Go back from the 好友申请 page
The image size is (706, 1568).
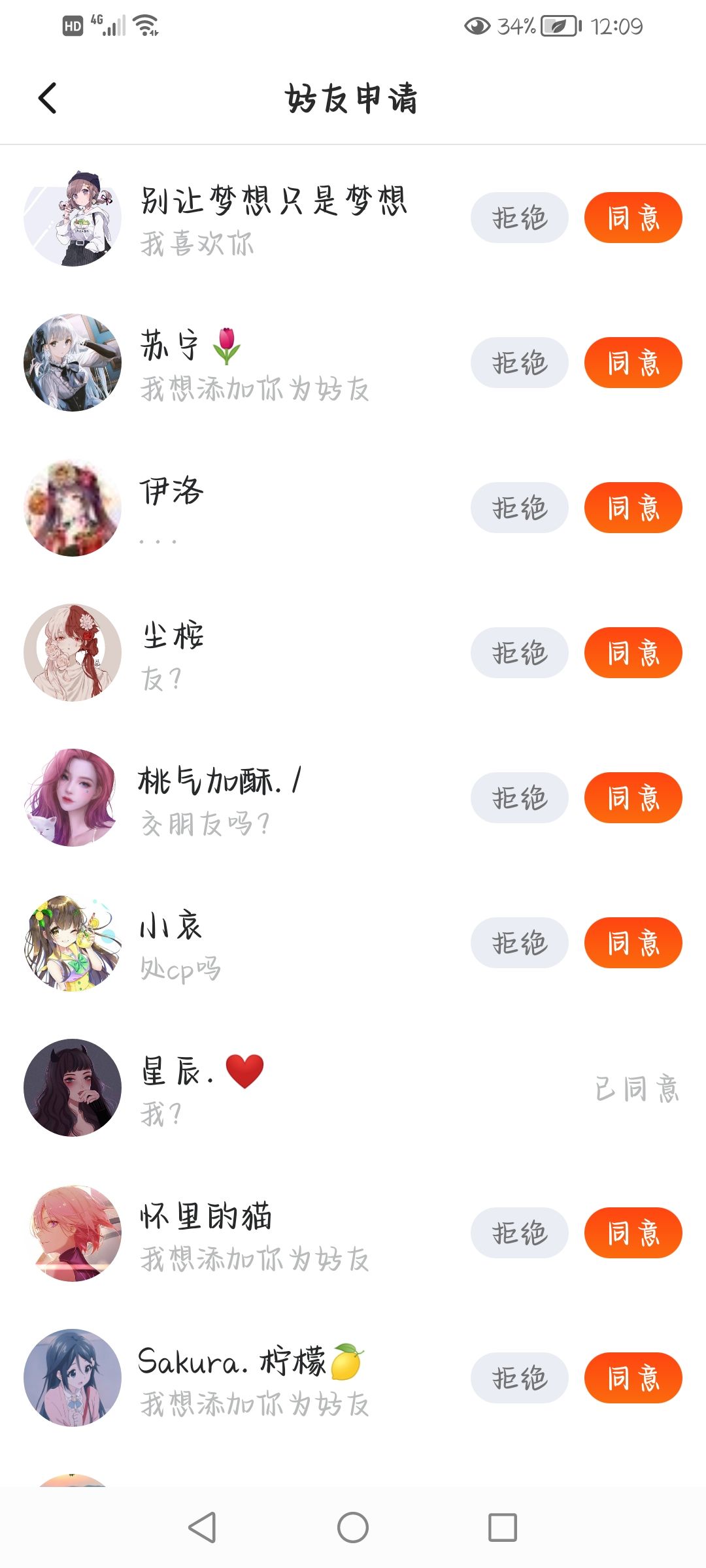(48, 99)
